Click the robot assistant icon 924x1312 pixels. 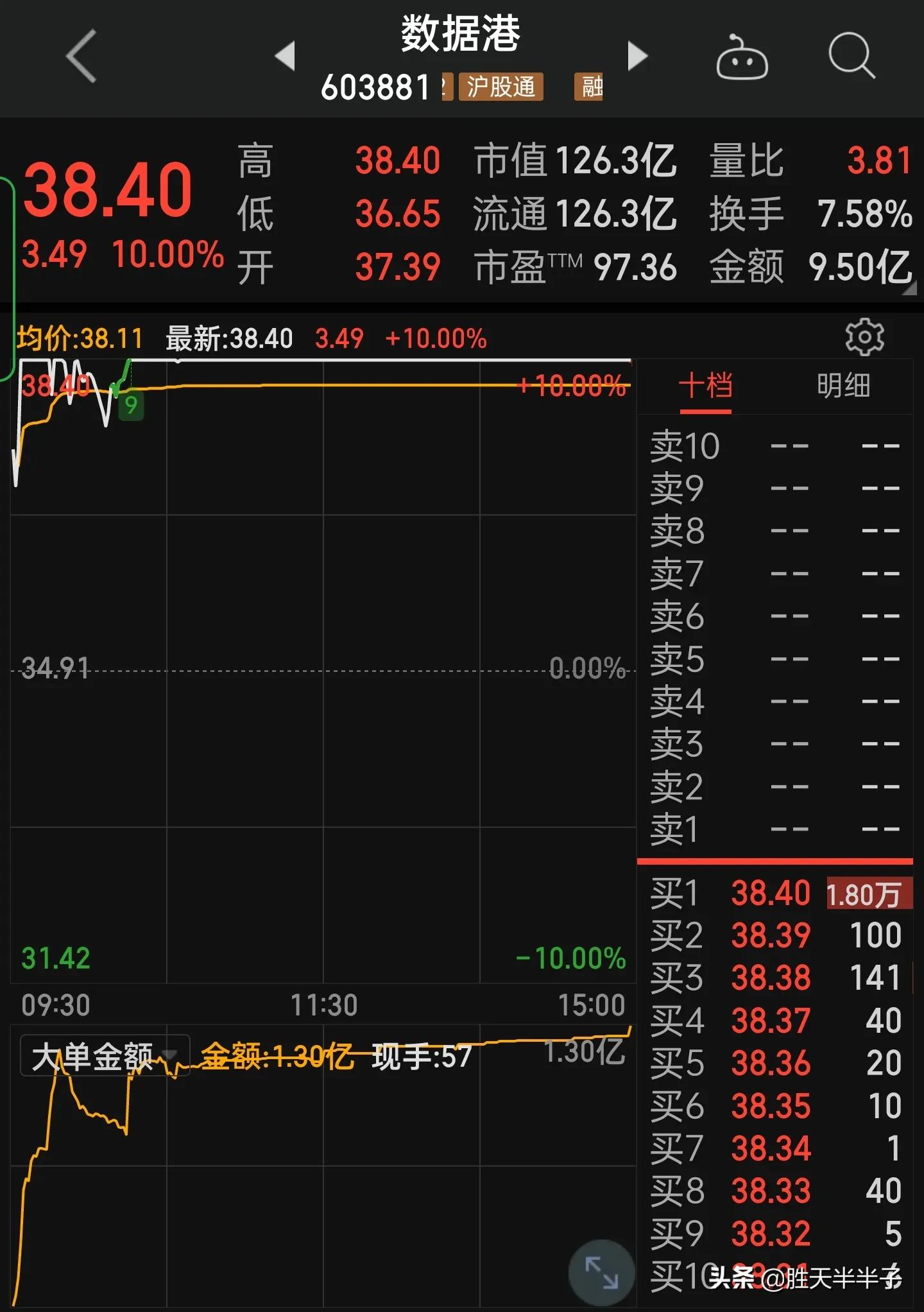point(741,58)
